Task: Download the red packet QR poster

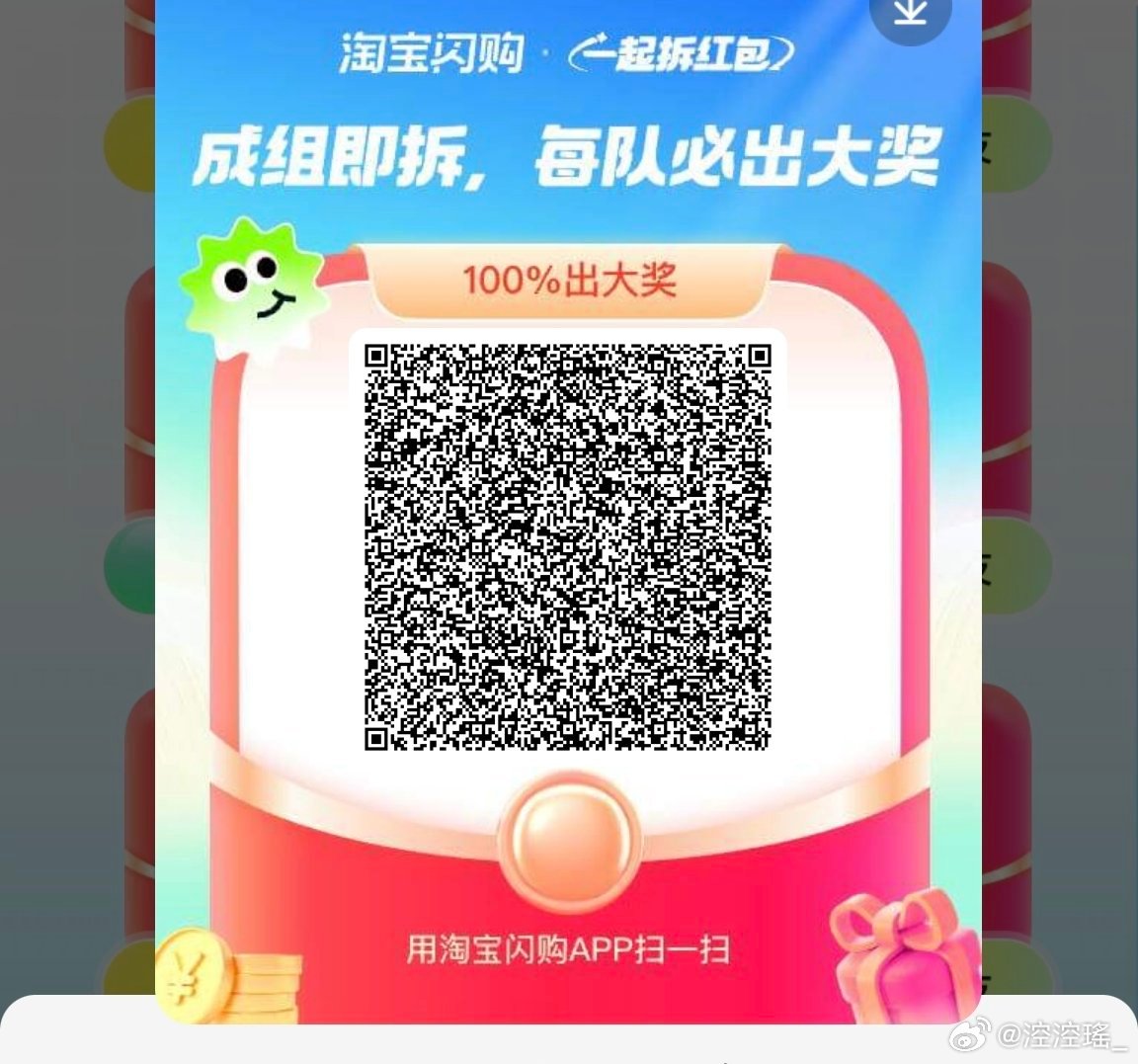Action: point(910,14)
